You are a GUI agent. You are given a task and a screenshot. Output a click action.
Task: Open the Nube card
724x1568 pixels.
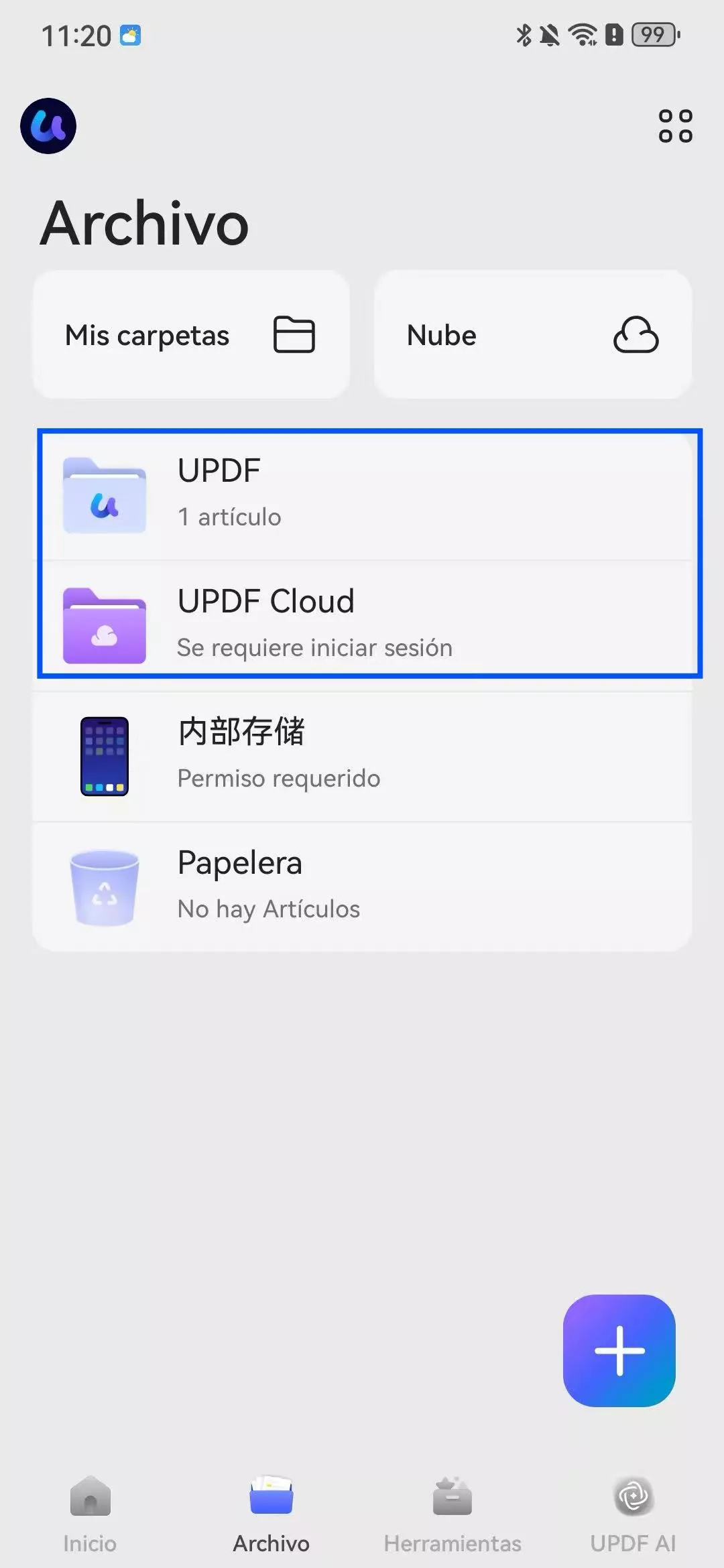[532, 335]
